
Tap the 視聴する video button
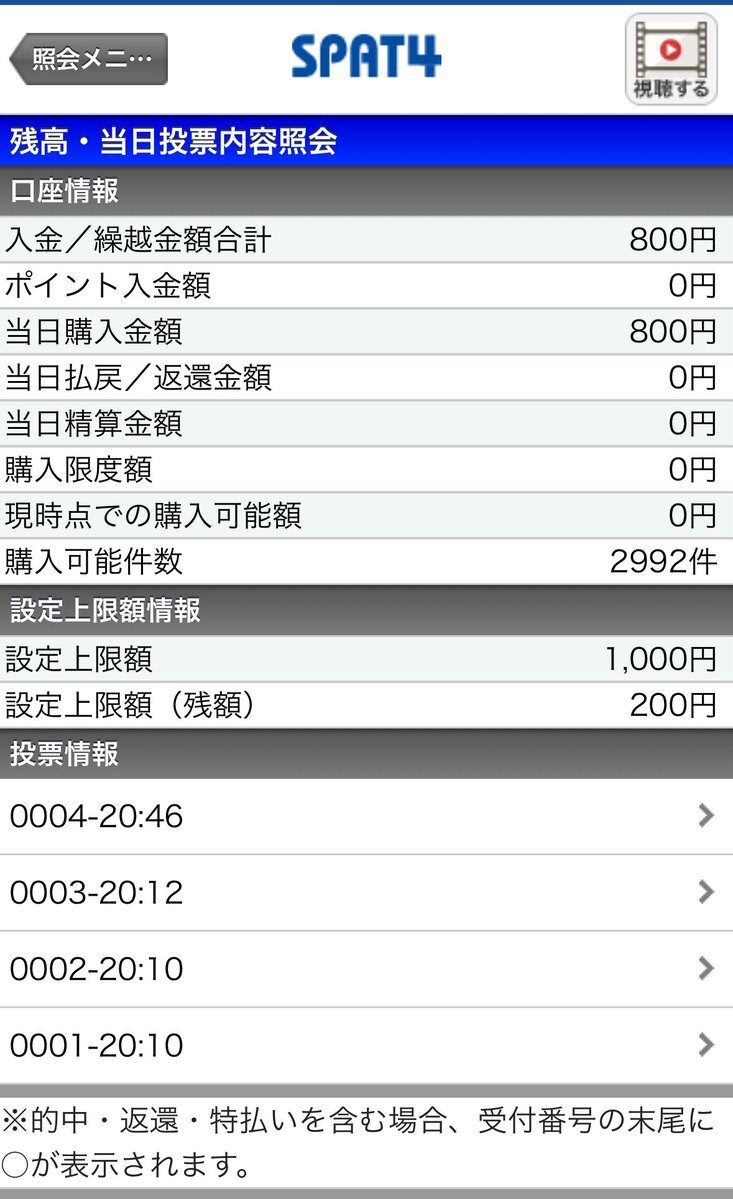point(671,59)
